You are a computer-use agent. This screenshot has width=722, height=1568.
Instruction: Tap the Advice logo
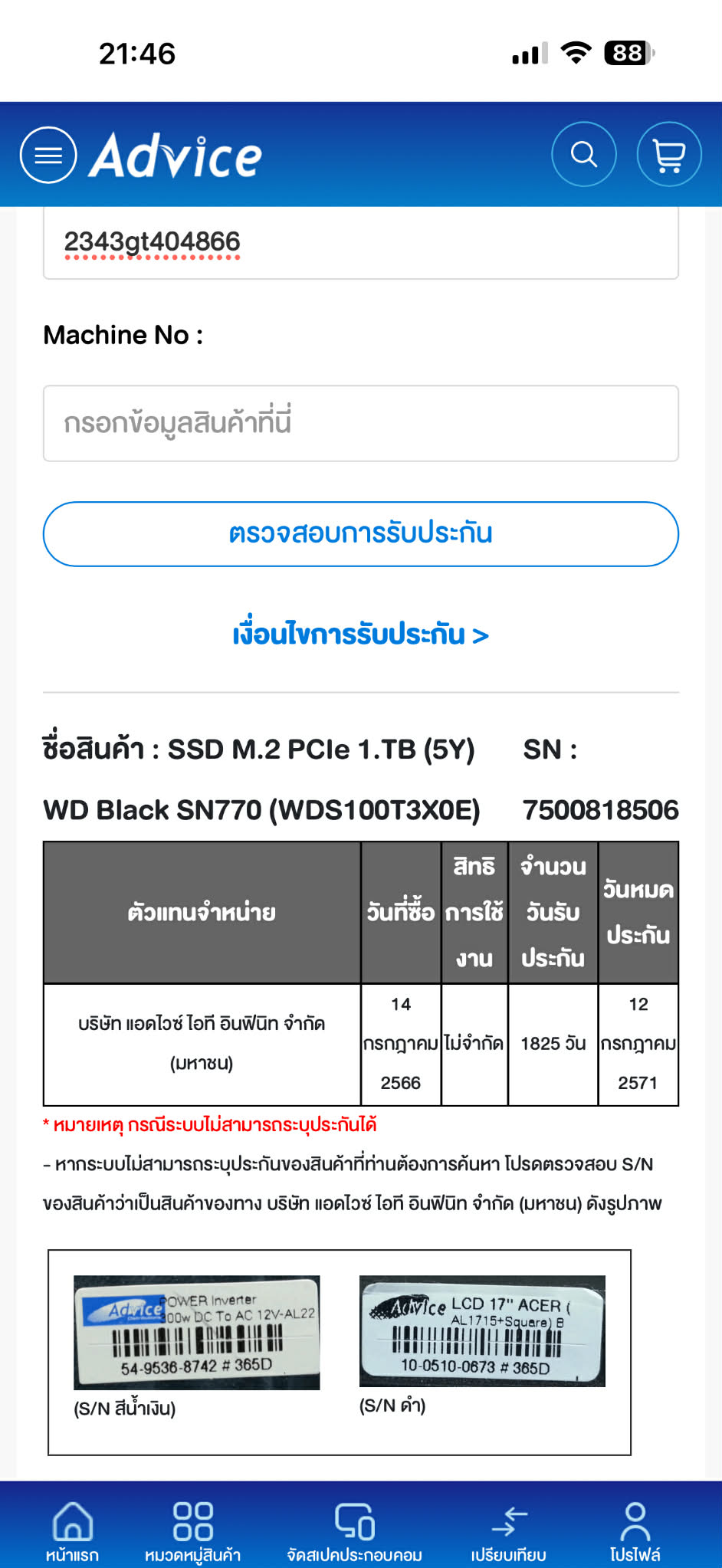tap(176, 156)
